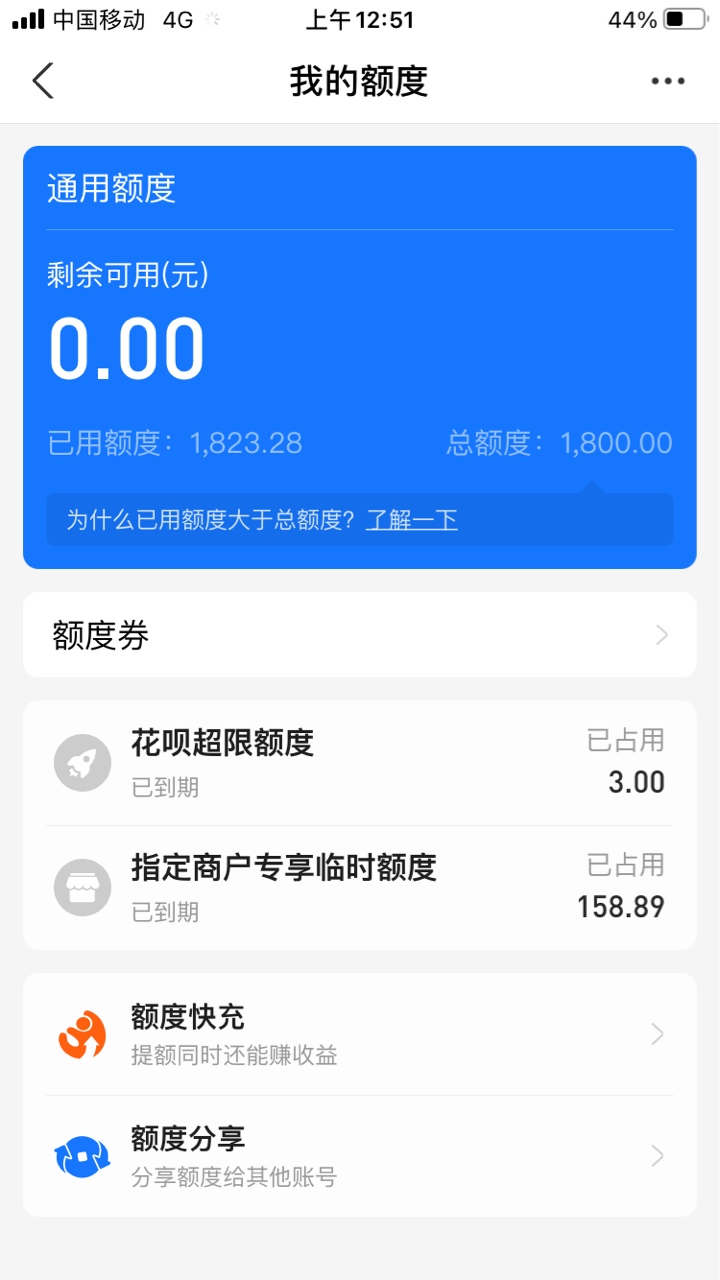Tap the 了解一下 link

click(411, 520)
